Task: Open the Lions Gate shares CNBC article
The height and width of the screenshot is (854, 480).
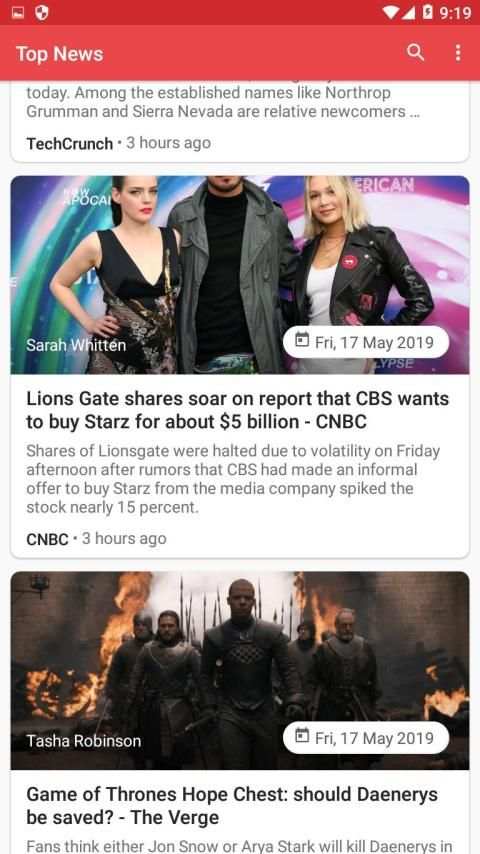Action: point(240,367)
